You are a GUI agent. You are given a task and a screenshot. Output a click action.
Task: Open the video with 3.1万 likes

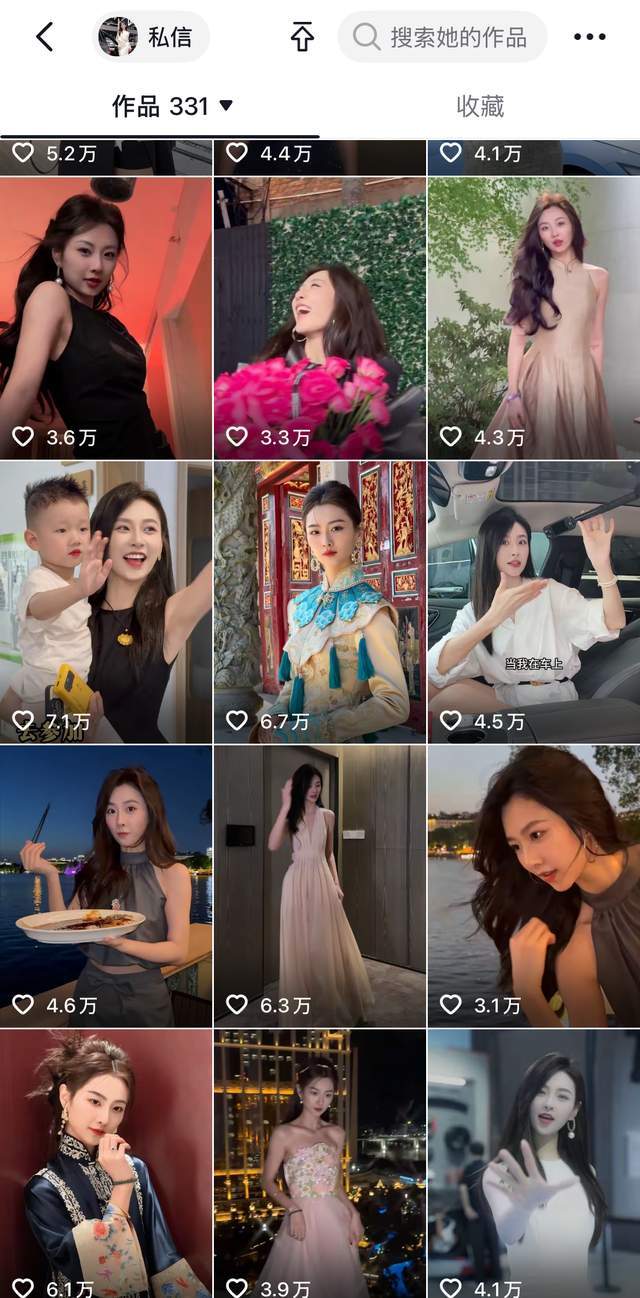[534, 886]
